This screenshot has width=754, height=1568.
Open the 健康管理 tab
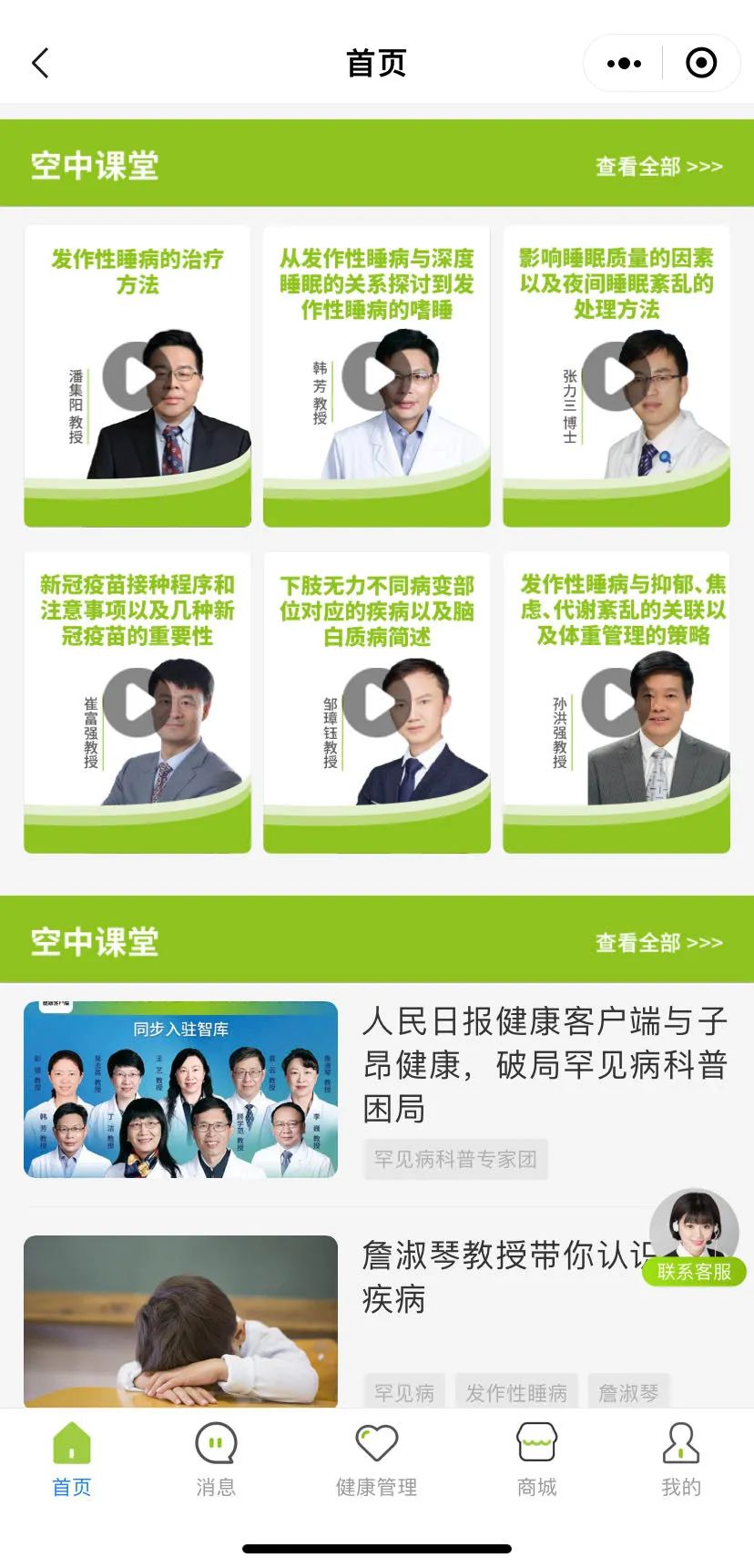tap(376, 1460)
